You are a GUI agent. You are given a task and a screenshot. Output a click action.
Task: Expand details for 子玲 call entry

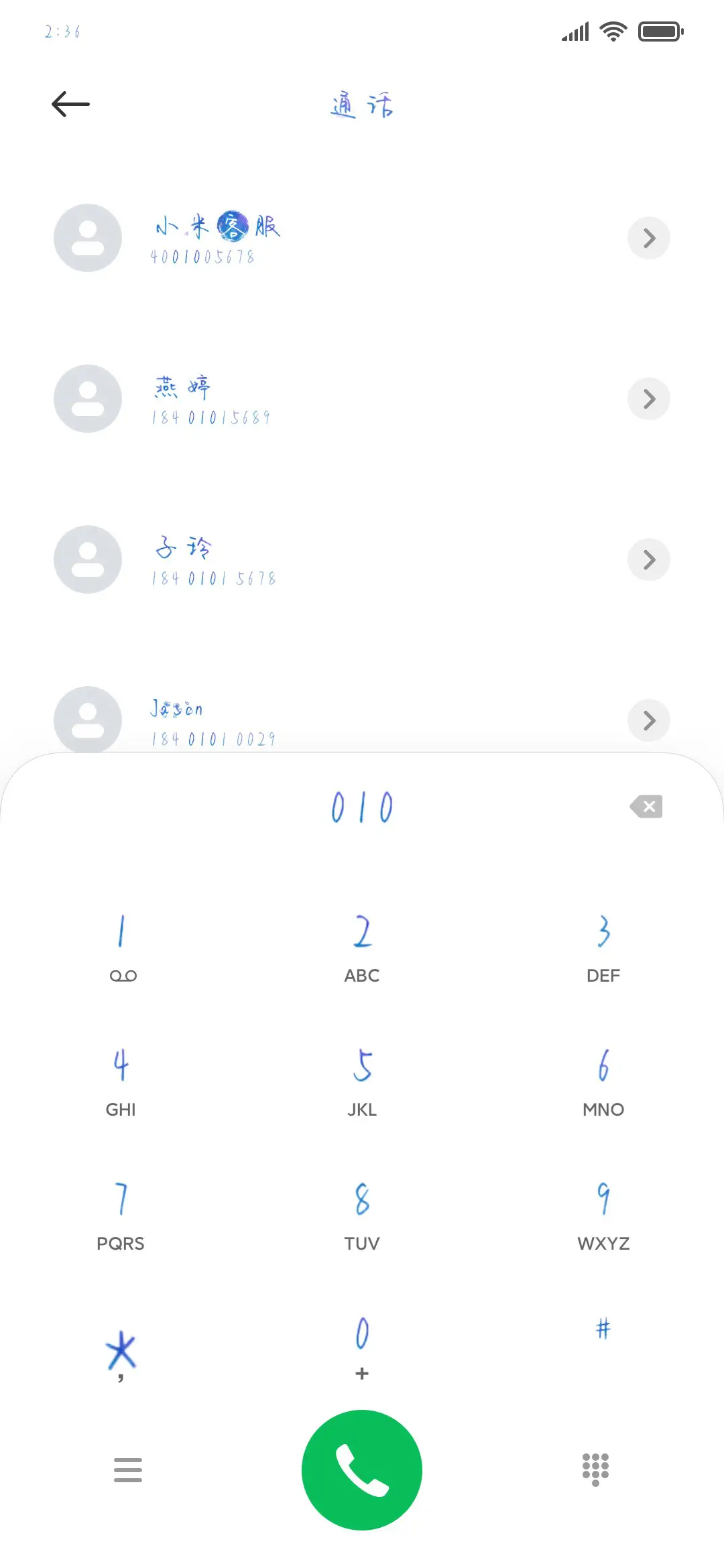click(x=648, y=560)
